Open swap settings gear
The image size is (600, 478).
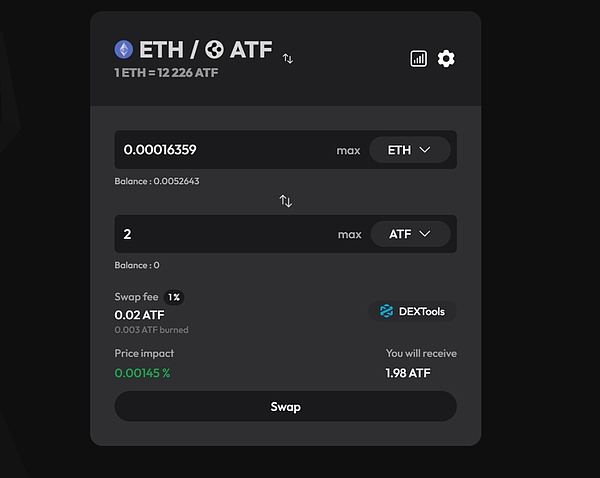(446, 59)
